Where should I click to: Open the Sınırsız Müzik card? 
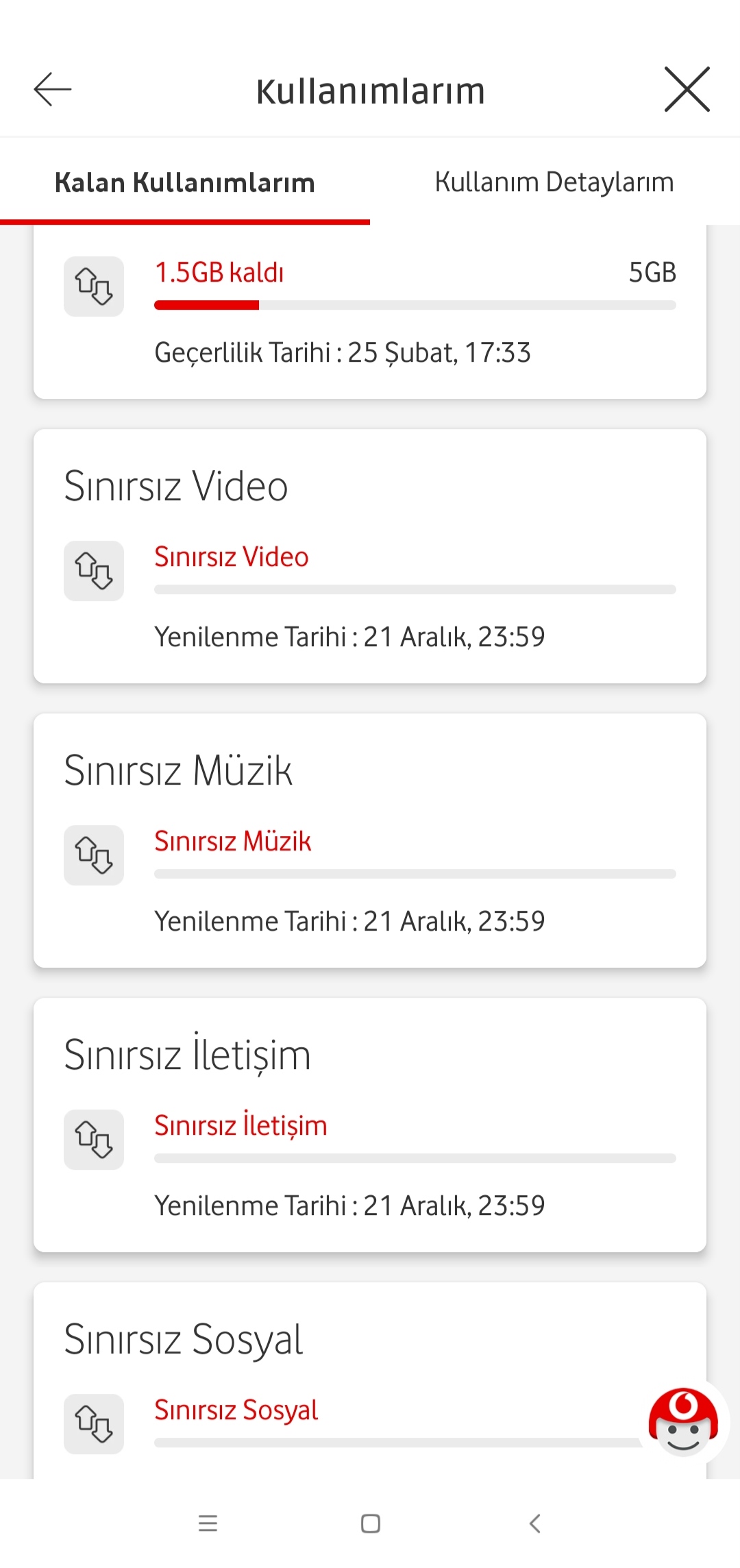(370, 840)
